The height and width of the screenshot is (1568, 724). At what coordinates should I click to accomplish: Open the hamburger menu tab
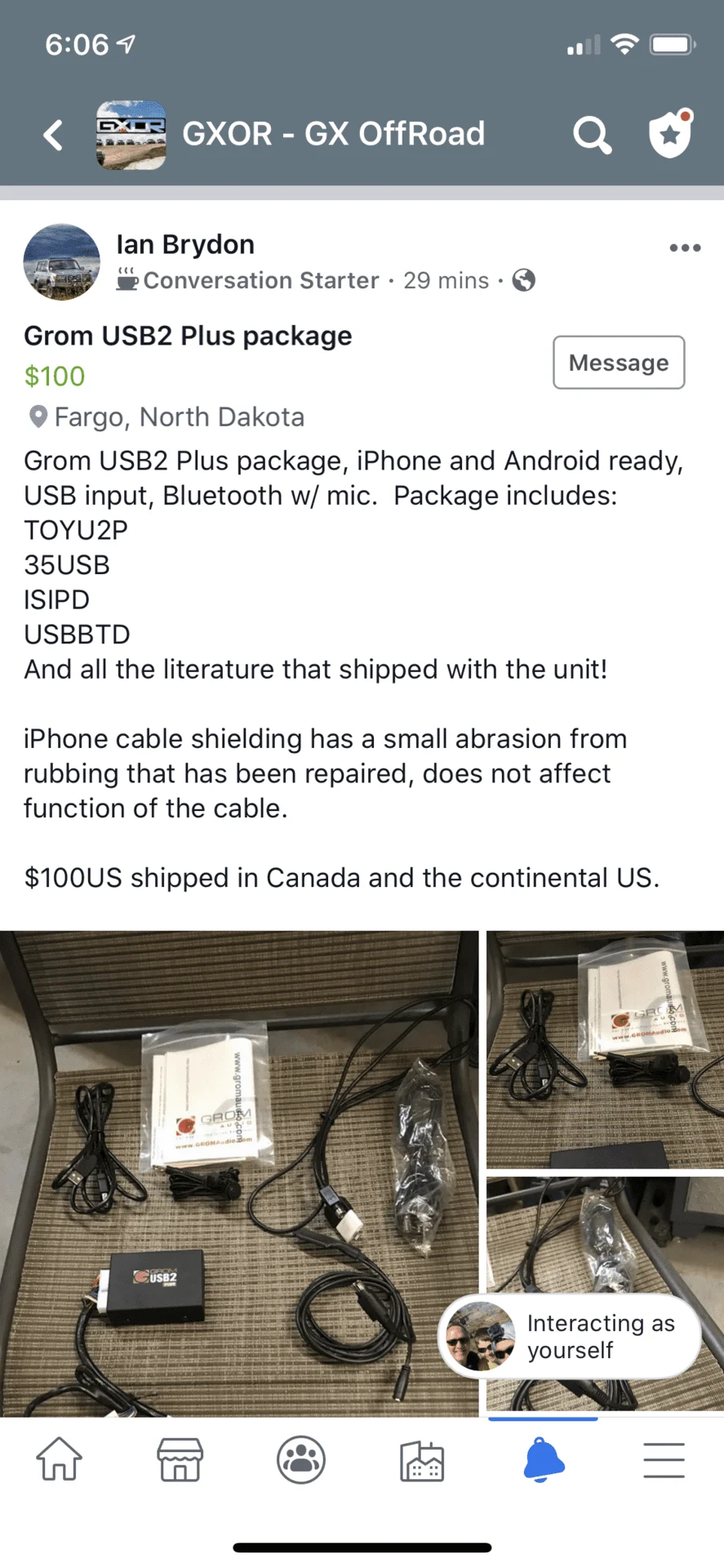664,1459
